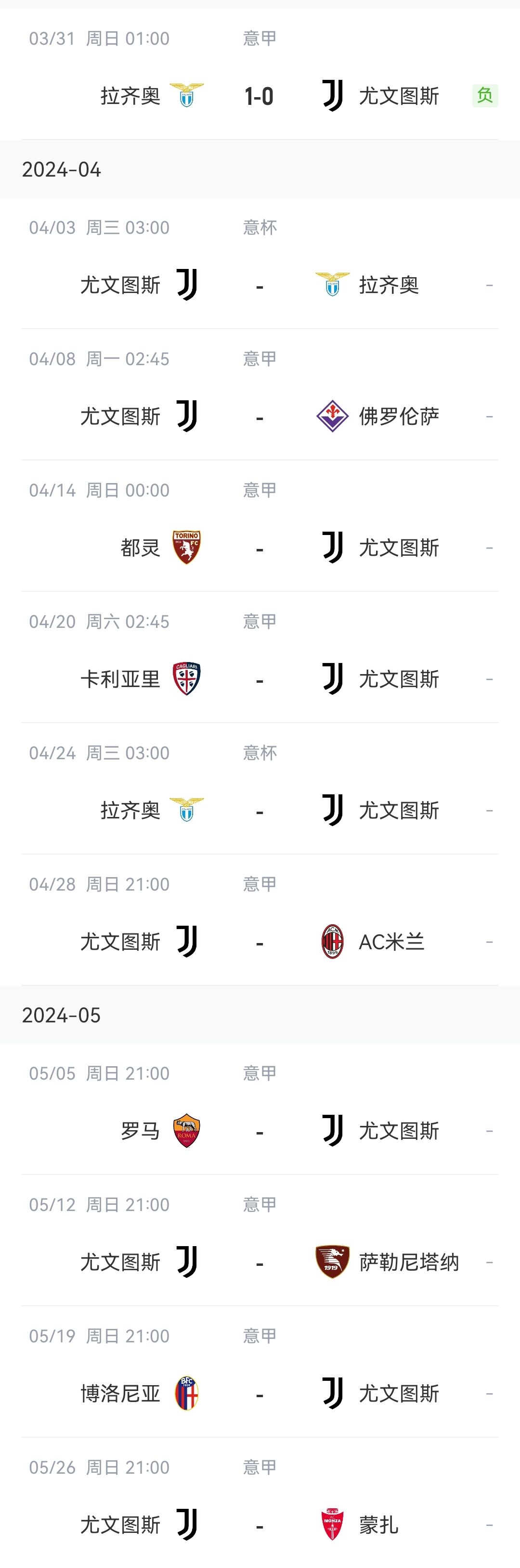View the 04/03 Coppa Italia Juventus vs Lazio match
Viewport: 520px width, 1568px height.
pos(260,285)
